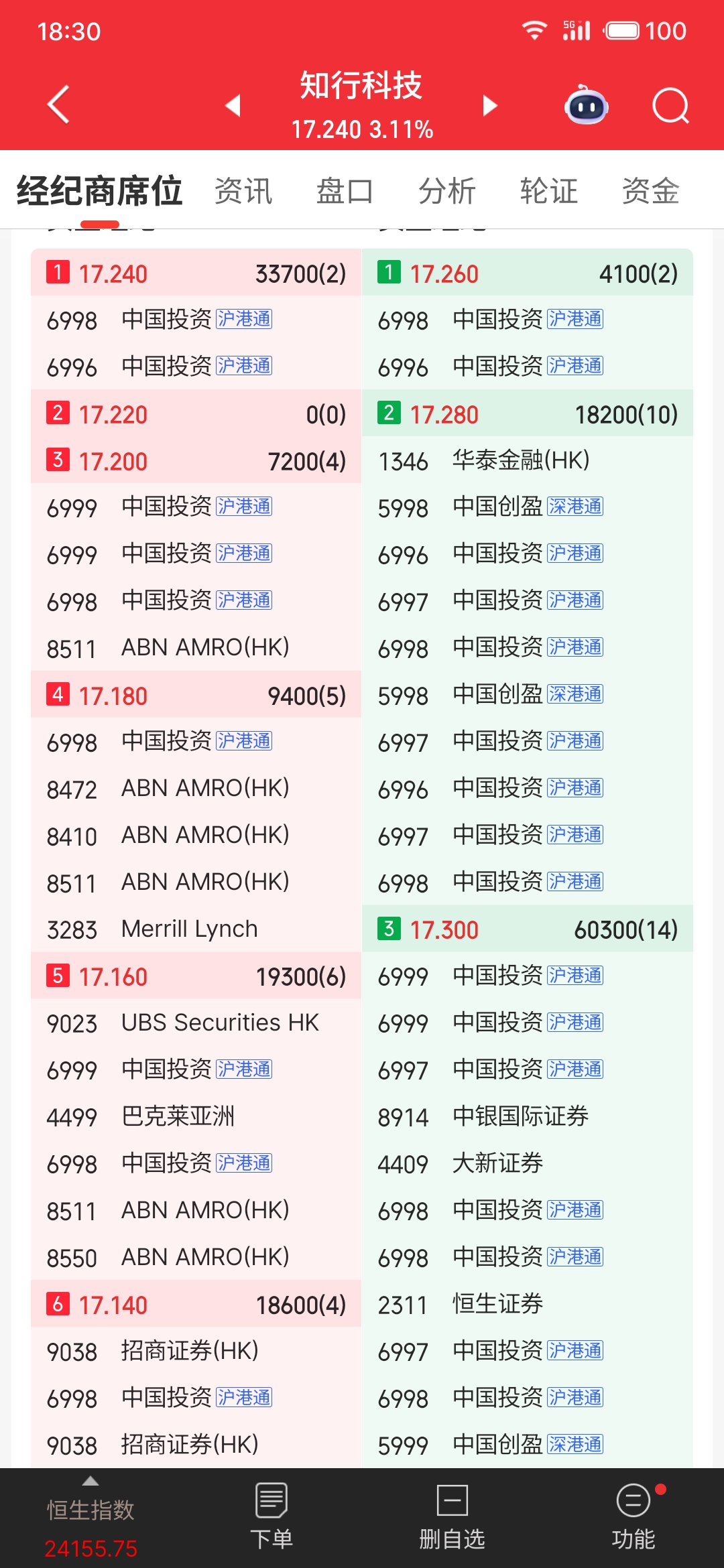Tap 下单 to place an order
724x1568 pixels.
pos(271,1517)
